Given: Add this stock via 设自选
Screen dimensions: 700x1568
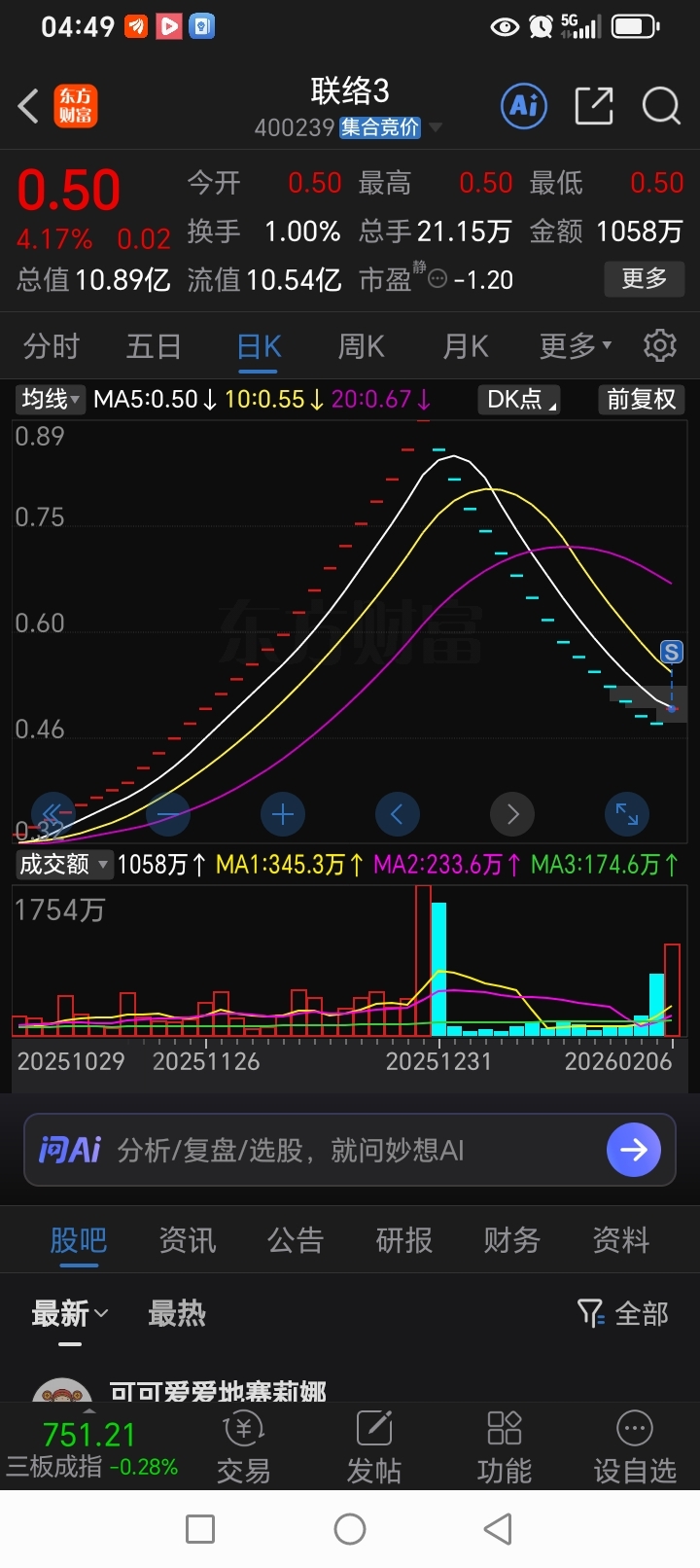Looking at the screenshot, I should point(635,1448).
